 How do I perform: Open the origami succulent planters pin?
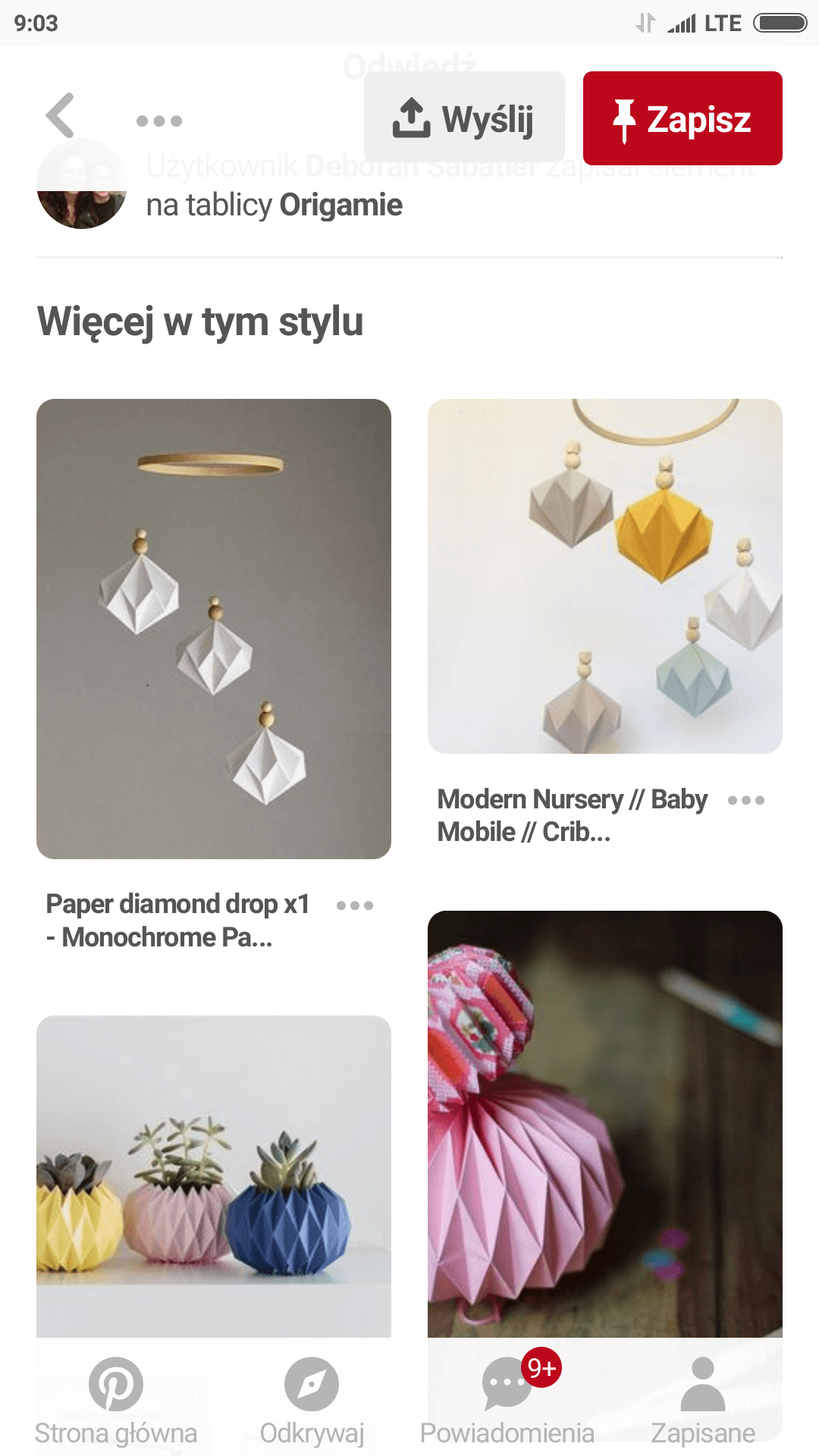click(x=214, y=1175)
